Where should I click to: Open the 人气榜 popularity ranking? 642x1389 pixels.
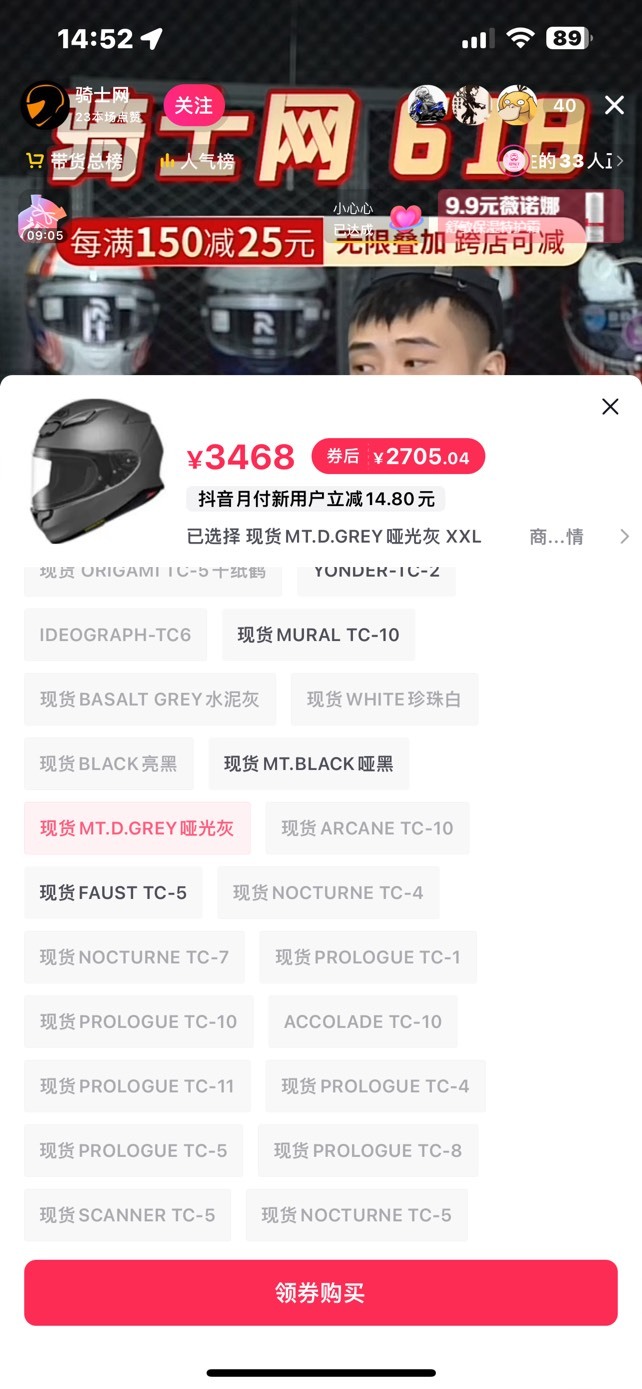pyautogui.click(x=198, y=161)
